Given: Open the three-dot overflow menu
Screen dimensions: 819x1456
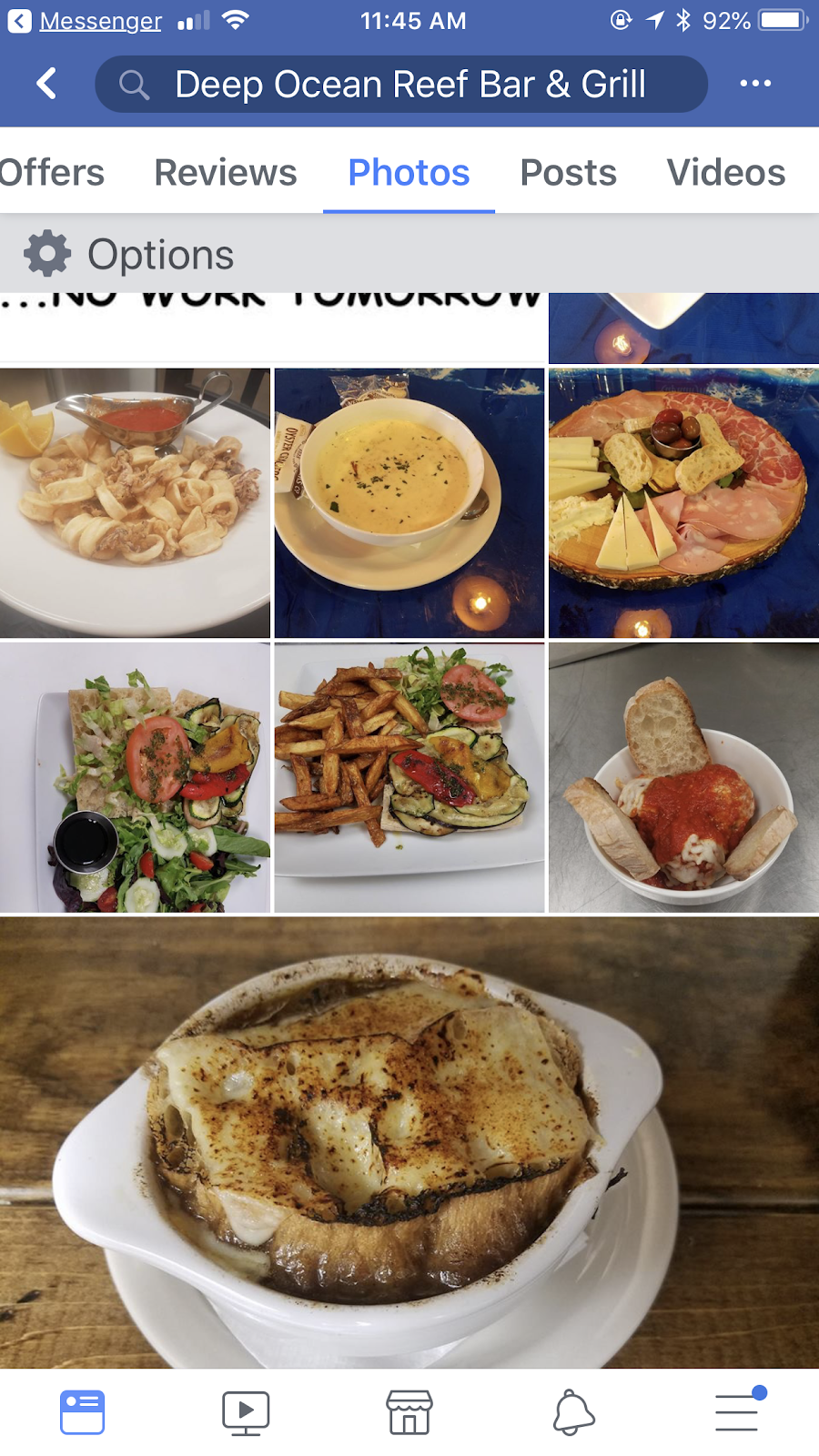Looking at the screenshot, I should coord(756,84).
